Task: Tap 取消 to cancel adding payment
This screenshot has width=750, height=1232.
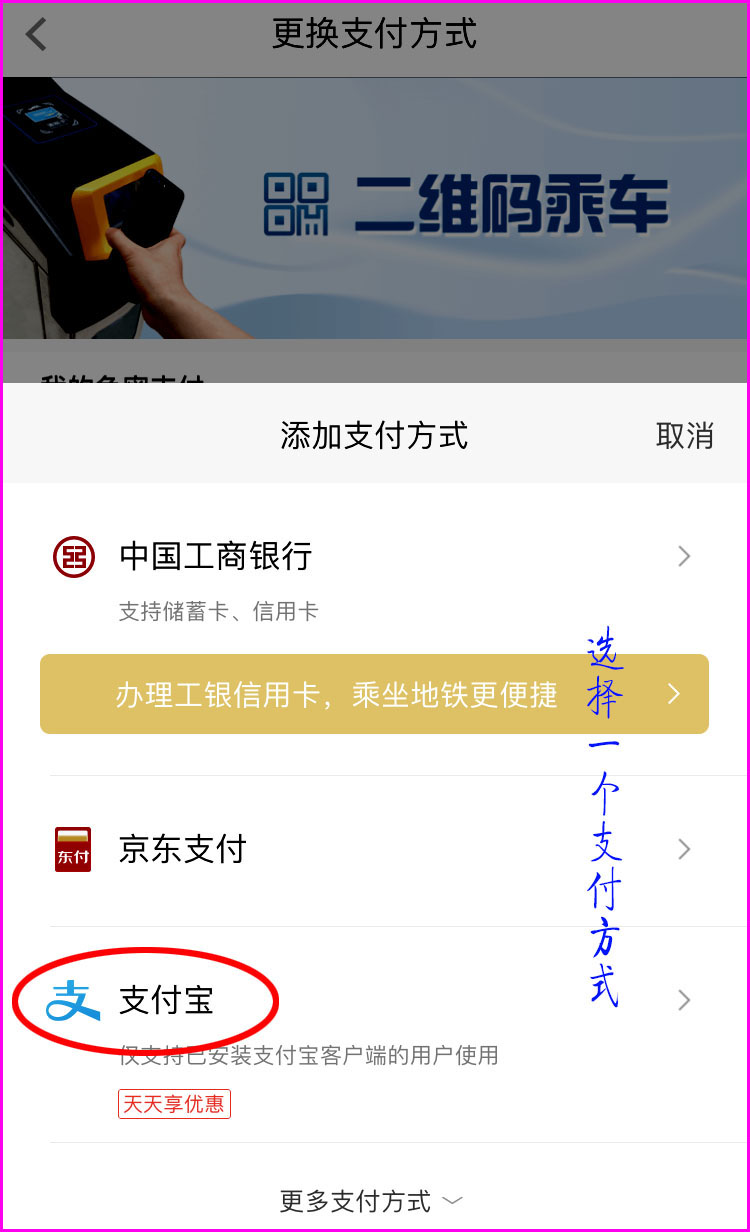Action: pyautogui.click(x=684, y=436)
